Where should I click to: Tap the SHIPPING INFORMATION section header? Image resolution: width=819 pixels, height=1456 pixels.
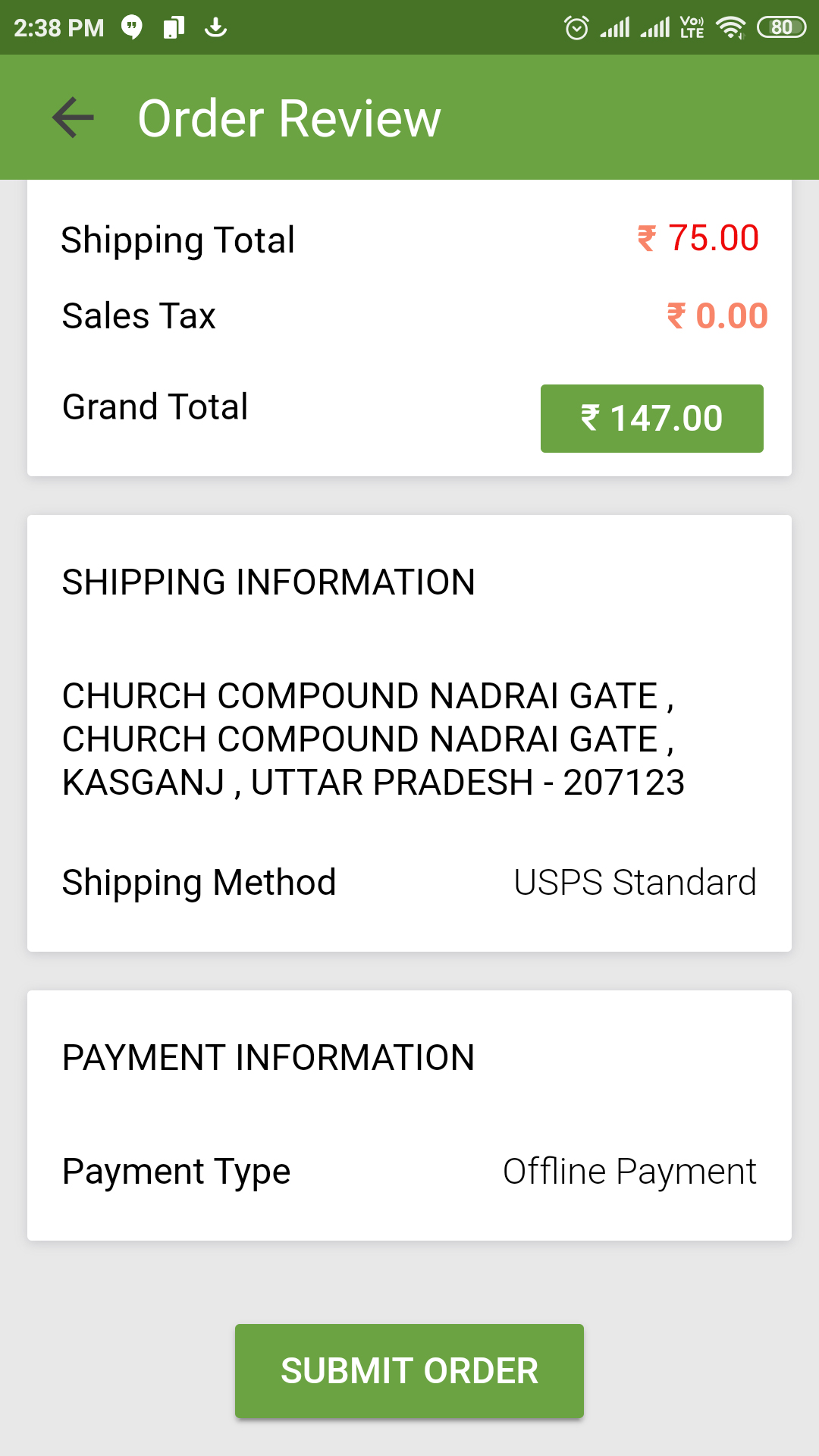(x=268, y=582)
